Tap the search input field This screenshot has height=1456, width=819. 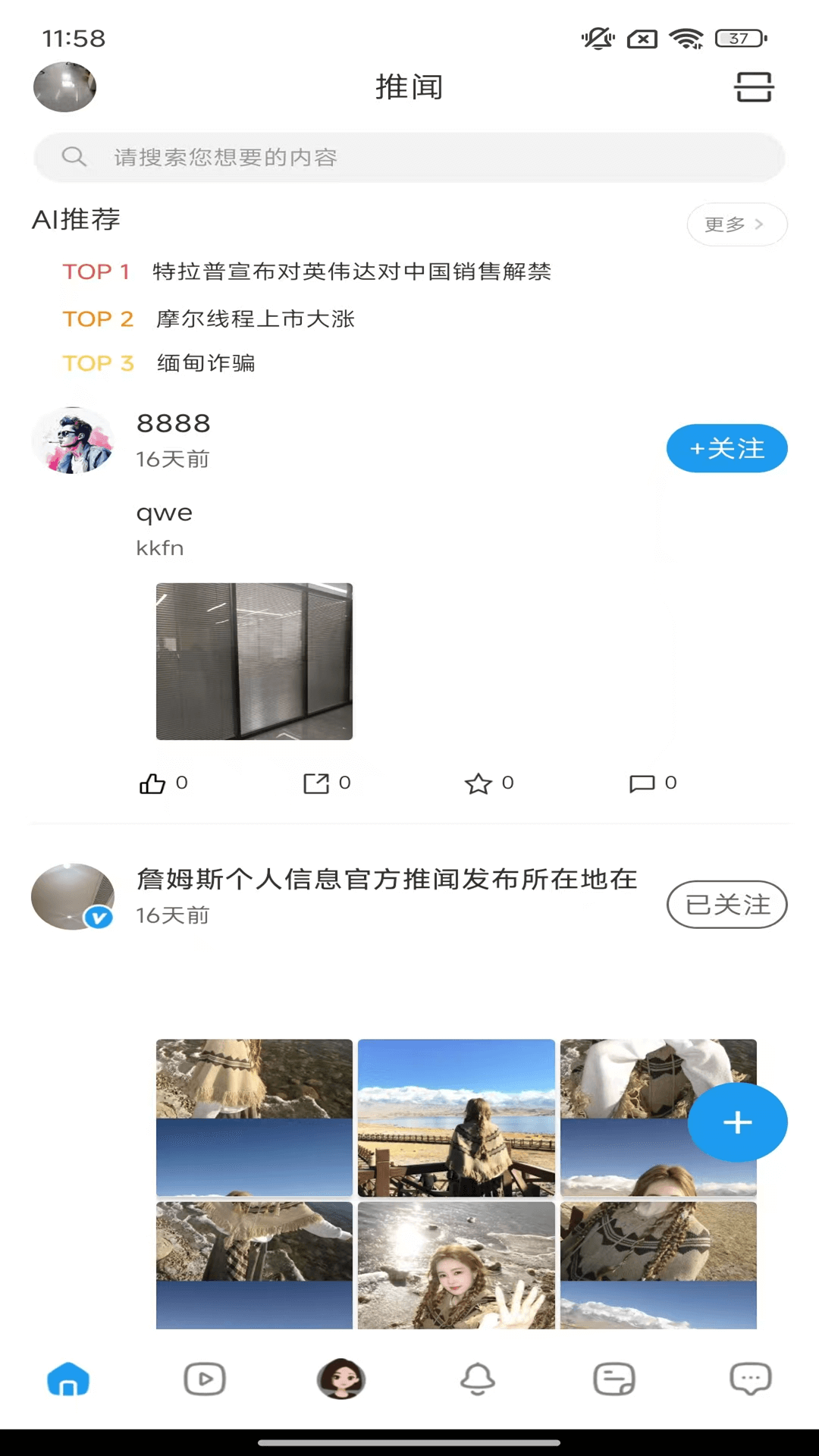(409, 157)
